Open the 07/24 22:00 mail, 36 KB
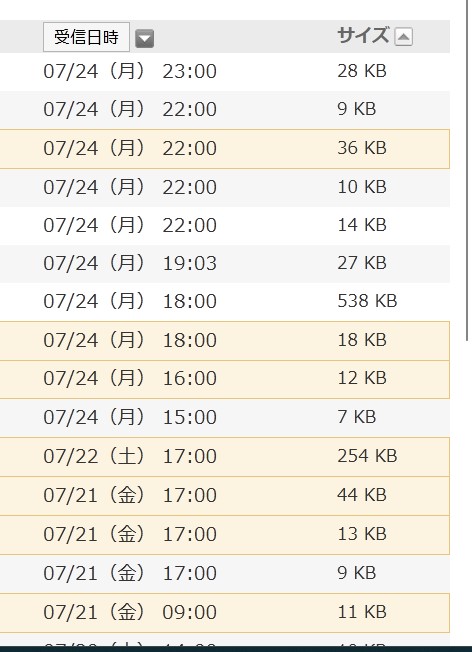The image size is (472, 652). coord(225,149)
